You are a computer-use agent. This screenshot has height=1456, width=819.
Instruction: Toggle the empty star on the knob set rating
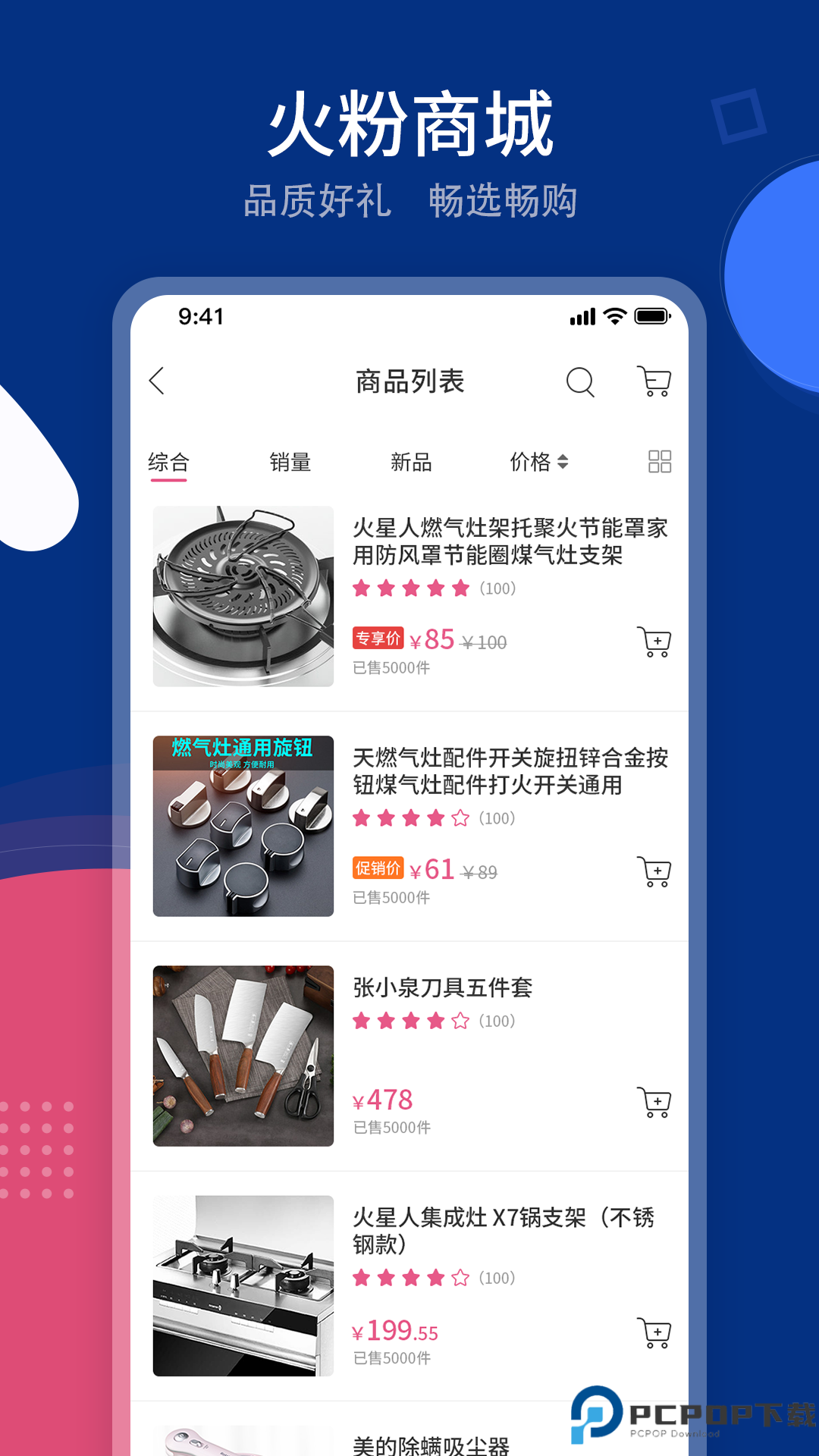(459, 818)
